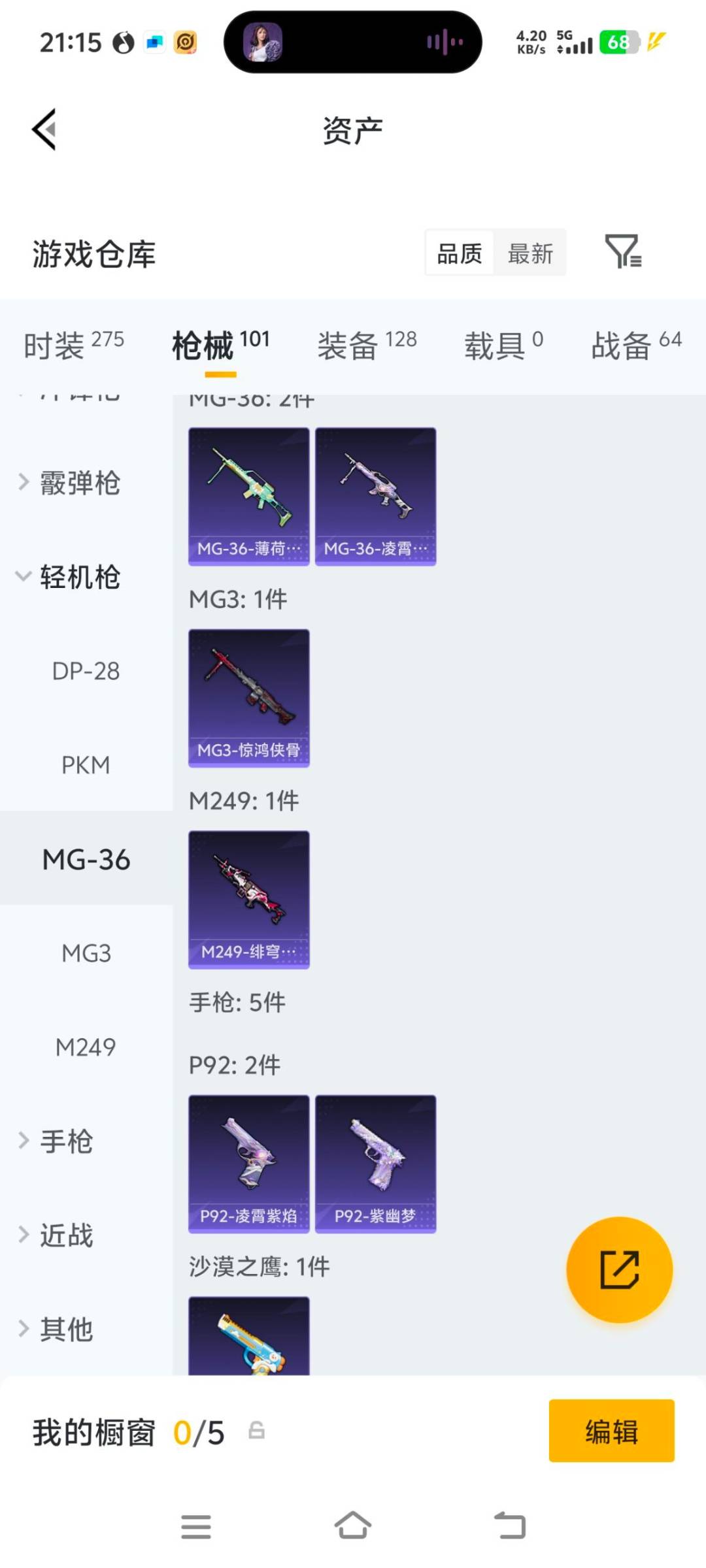Switch sorting to 最新
The height and width of the screenshot is (1568, 706).
[x=531, y=253]
